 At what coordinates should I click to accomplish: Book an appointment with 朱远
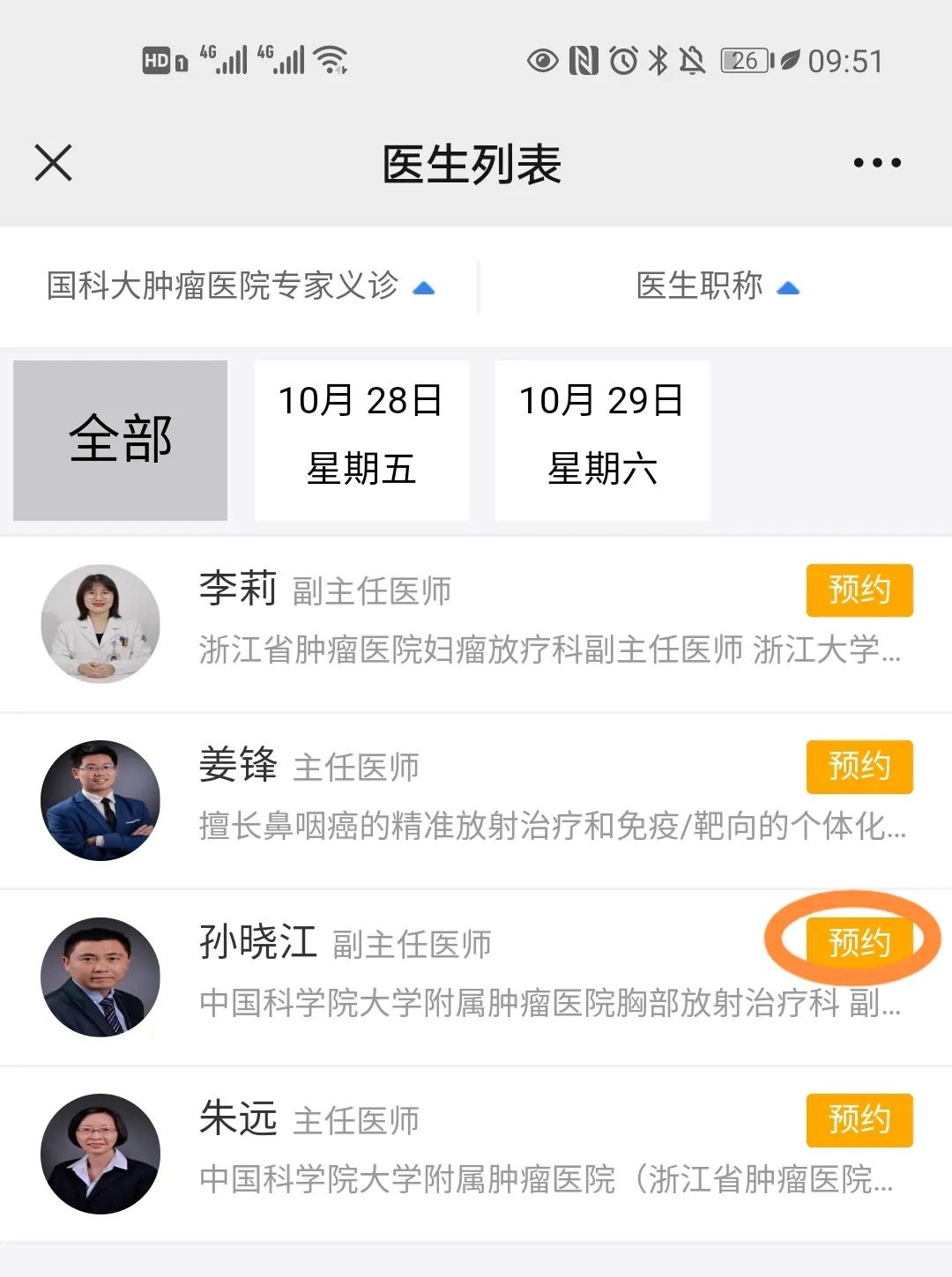(859, 1119)
